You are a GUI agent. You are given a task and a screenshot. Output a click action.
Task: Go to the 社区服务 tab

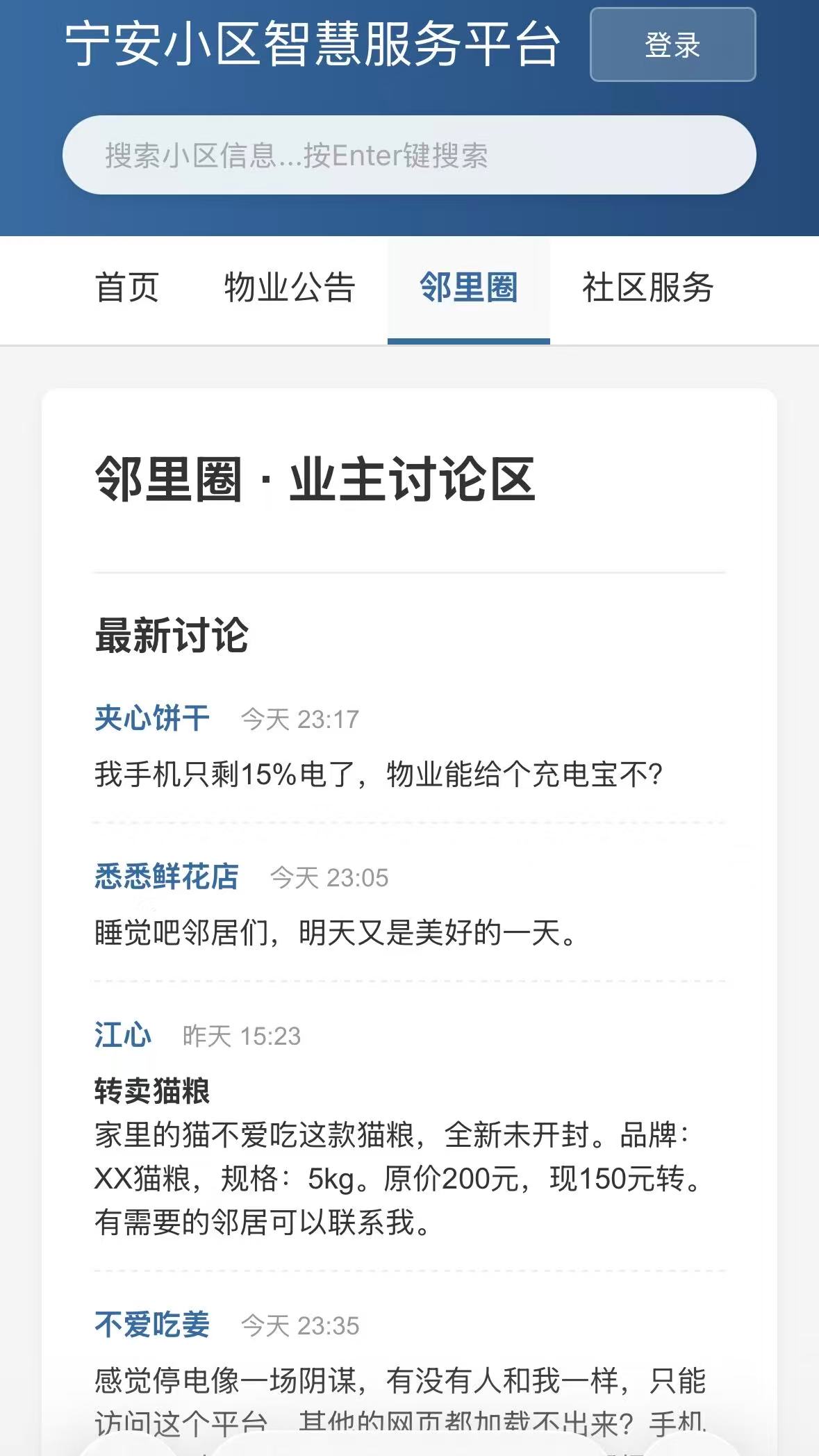pos(647,288)
